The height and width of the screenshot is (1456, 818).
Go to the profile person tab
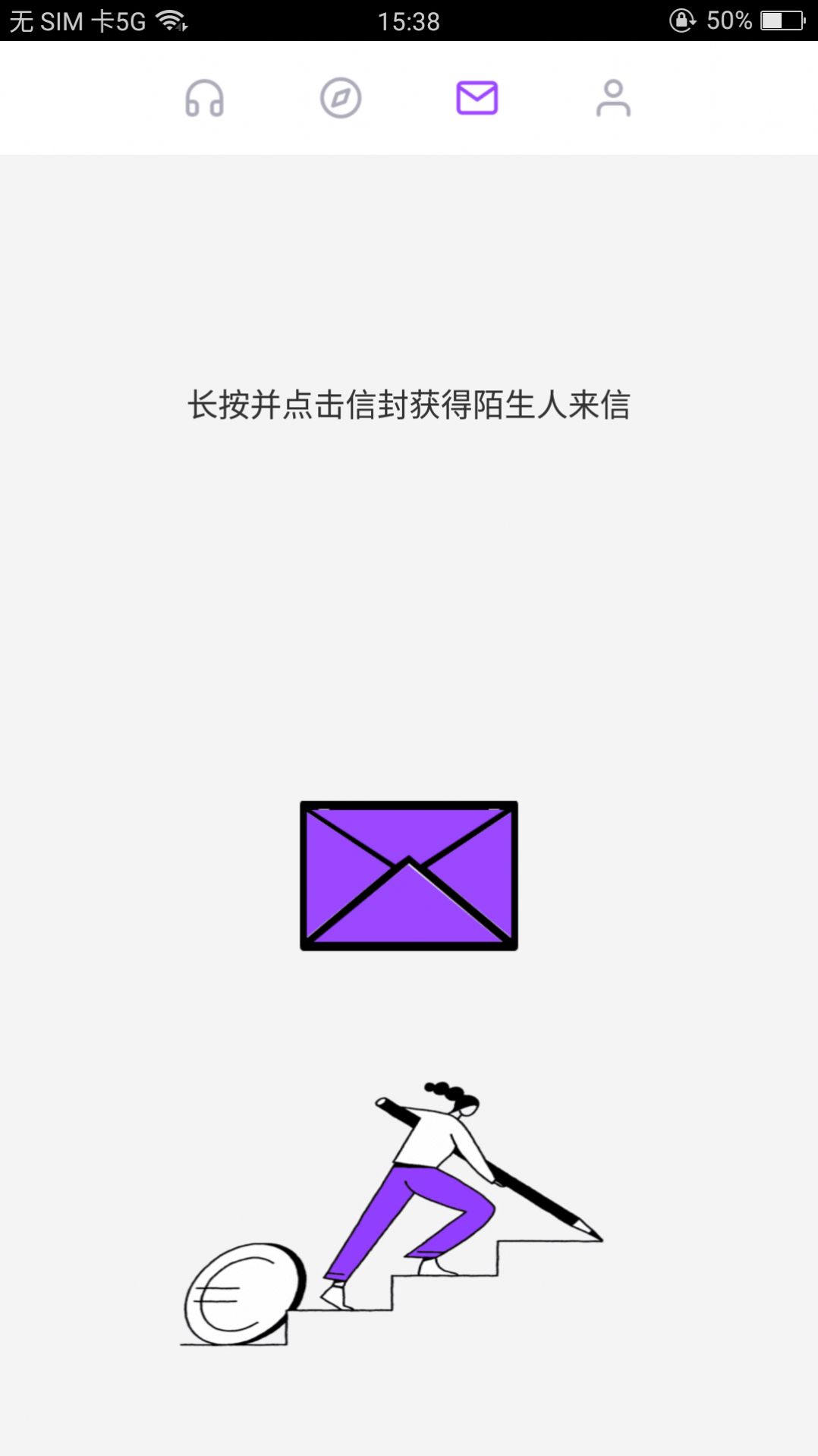[613, 99]
